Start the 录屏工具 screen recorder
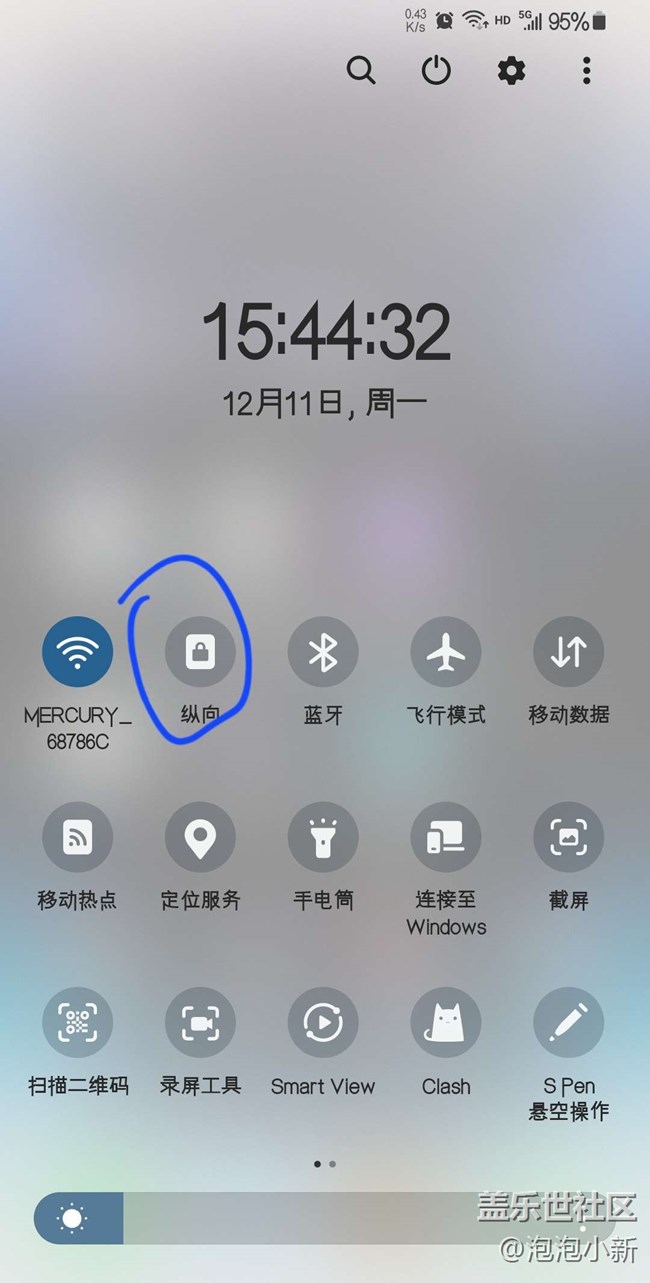650x1283 pixels. [x=200, y=1023]
